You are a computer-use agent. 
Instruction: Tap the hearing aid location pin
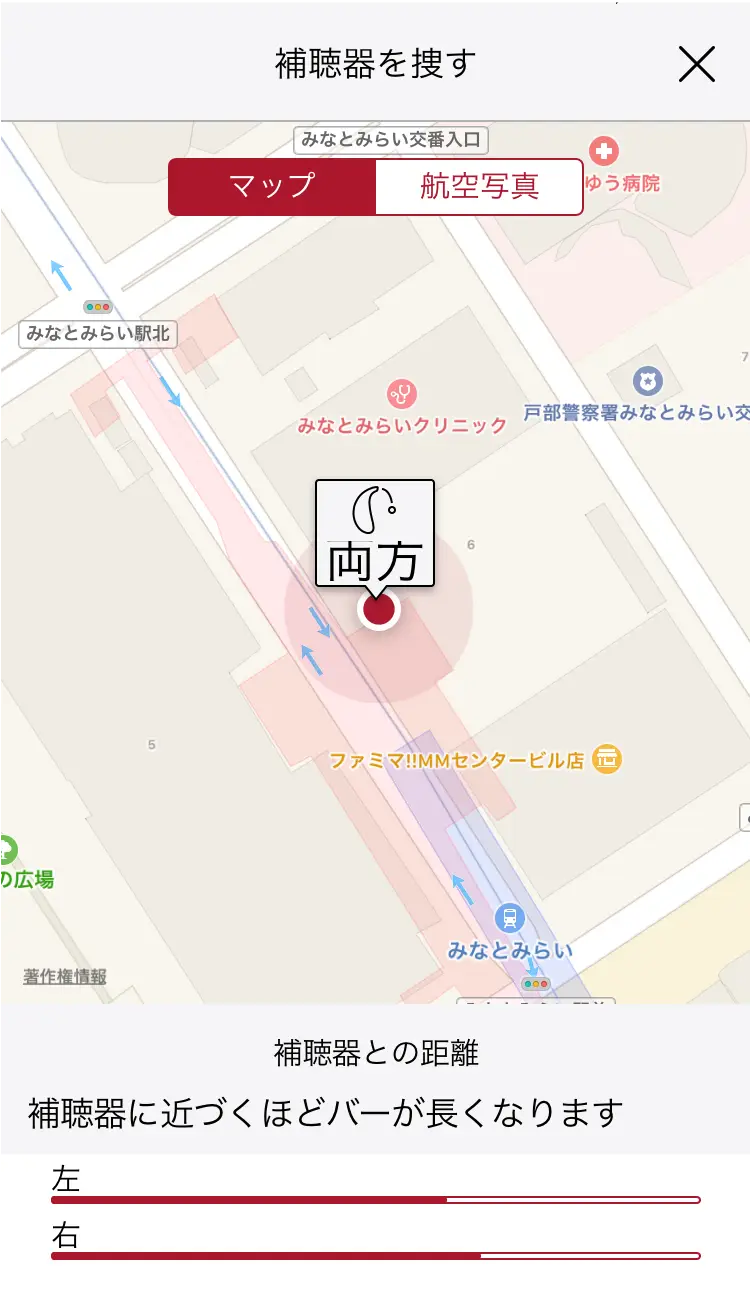[x=378, y=609]
